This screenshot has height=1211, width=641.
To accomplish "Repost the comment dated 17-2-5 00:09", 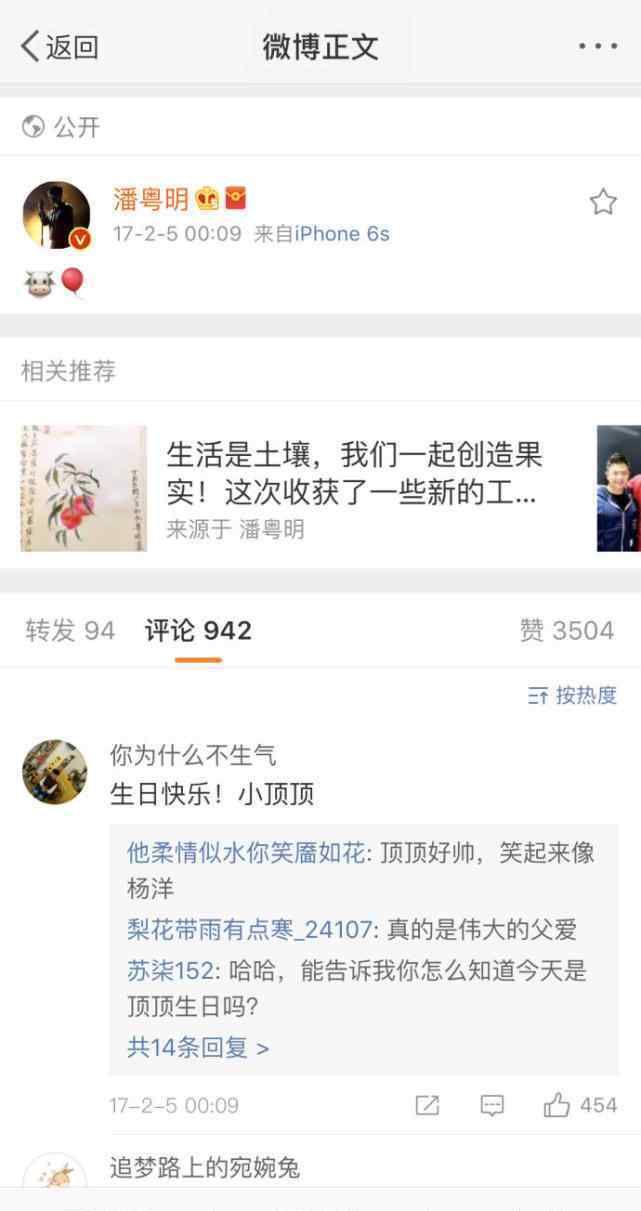I will pyautogui.click(x=427, y=1105).
